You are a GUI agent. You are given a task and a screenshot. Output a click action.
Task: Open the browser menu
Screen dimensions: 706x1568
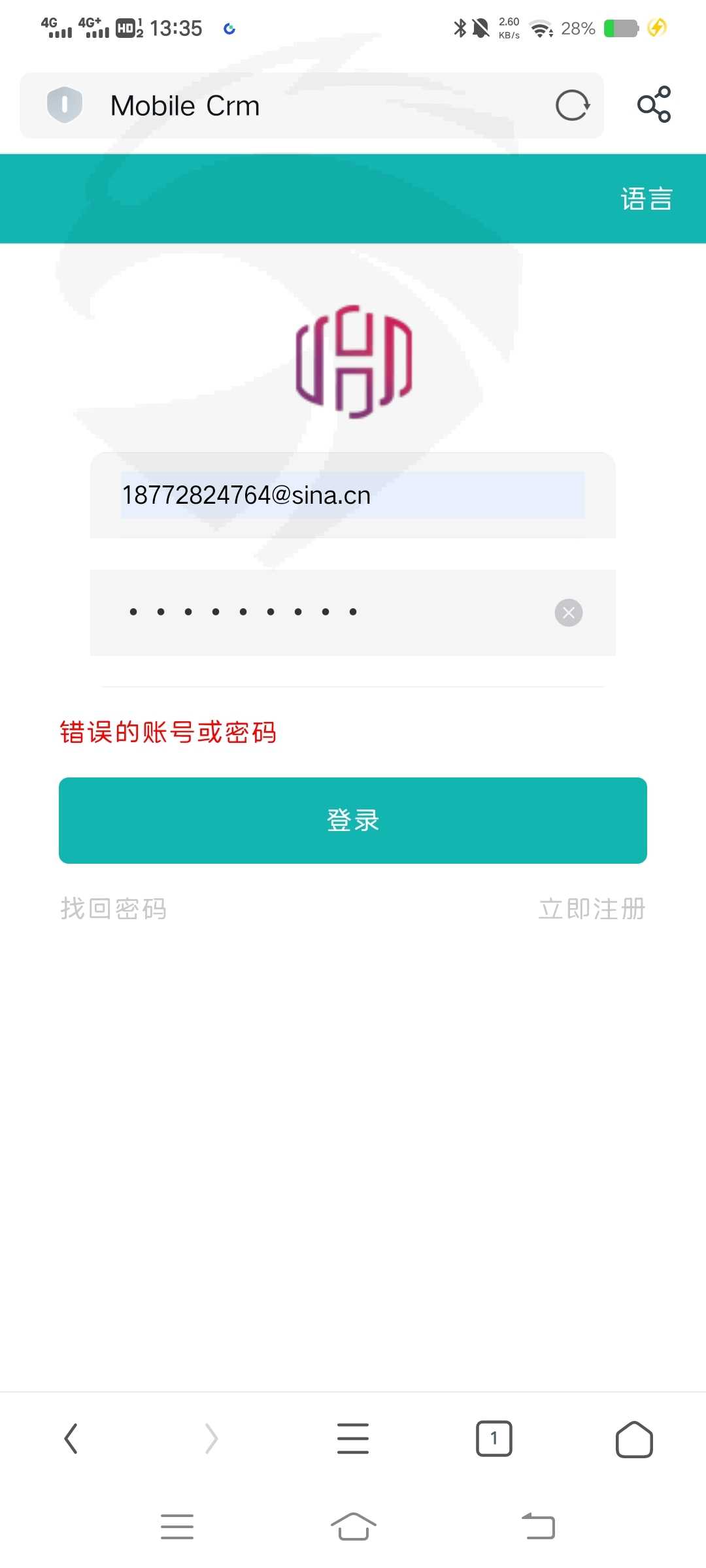(x=353, y=1439)
